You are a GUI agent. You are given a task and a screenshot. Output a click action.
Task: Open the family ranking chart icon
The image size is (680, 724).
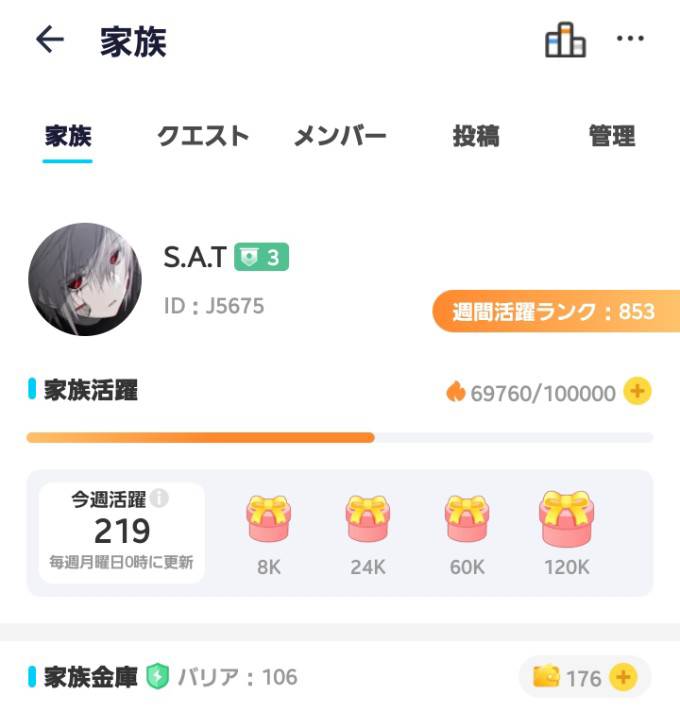point(565,41)
